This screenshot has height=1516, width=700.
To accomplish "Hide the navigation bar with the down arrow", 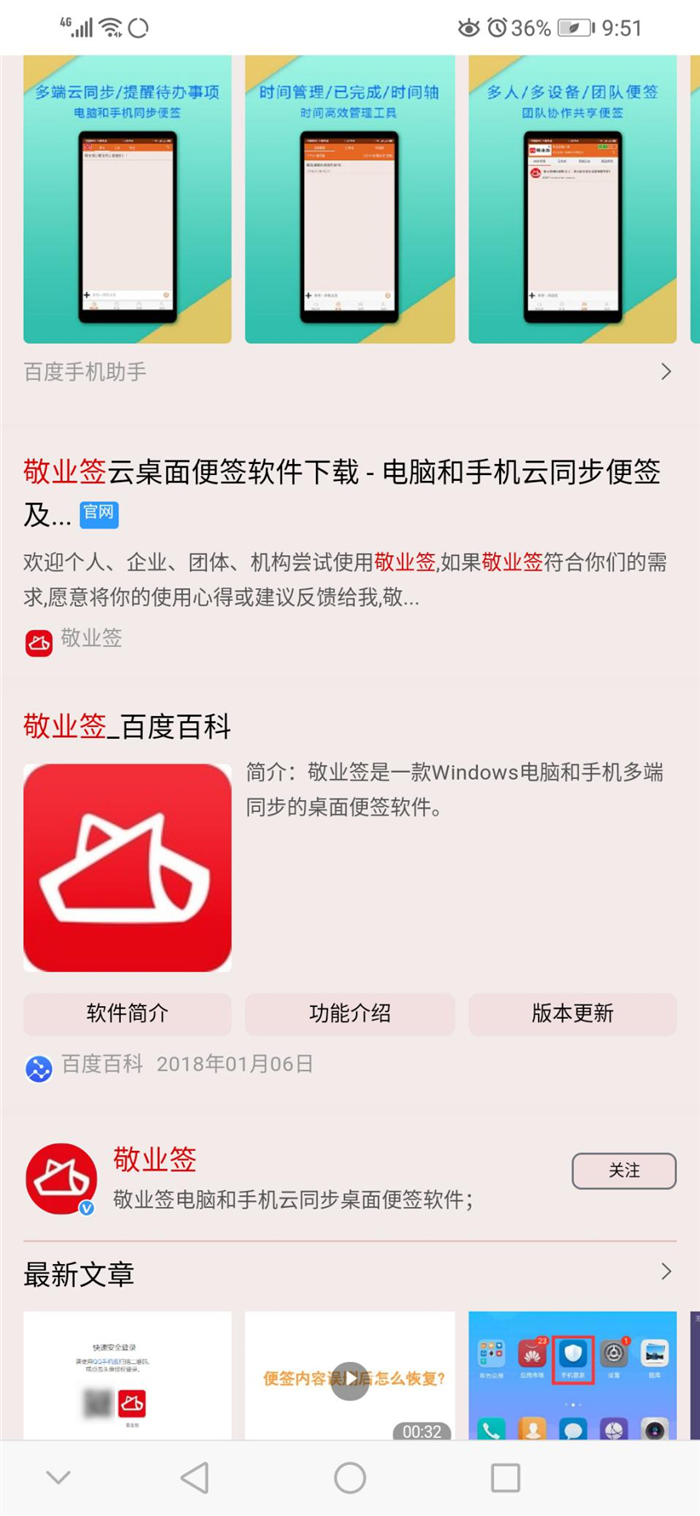I will [59, 1477].
